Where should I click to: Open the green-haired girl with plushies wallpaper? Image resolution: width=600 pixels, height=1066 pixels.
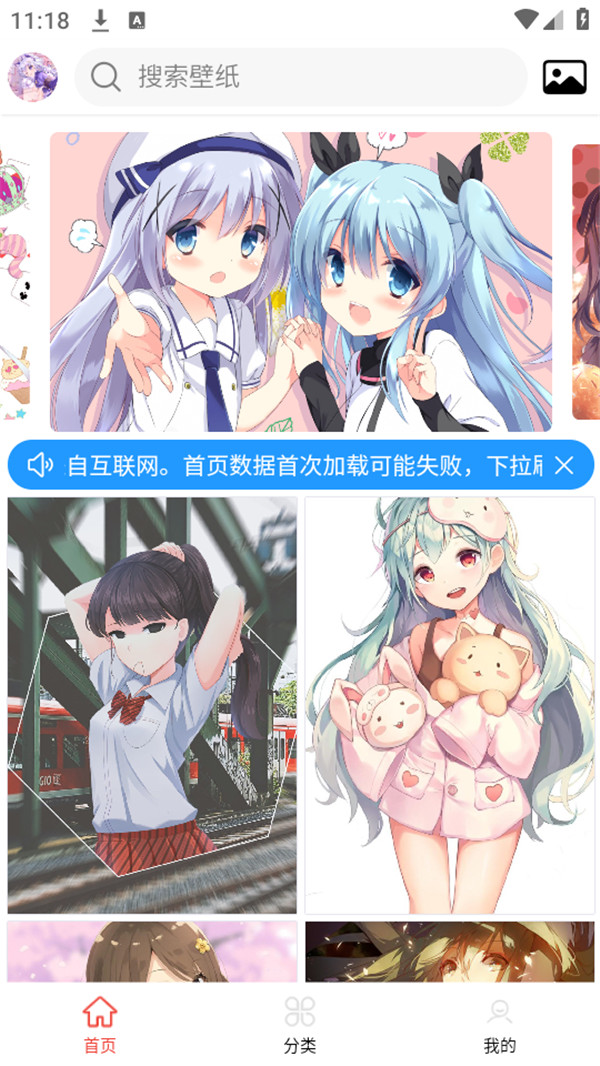[x=449, y=705]
